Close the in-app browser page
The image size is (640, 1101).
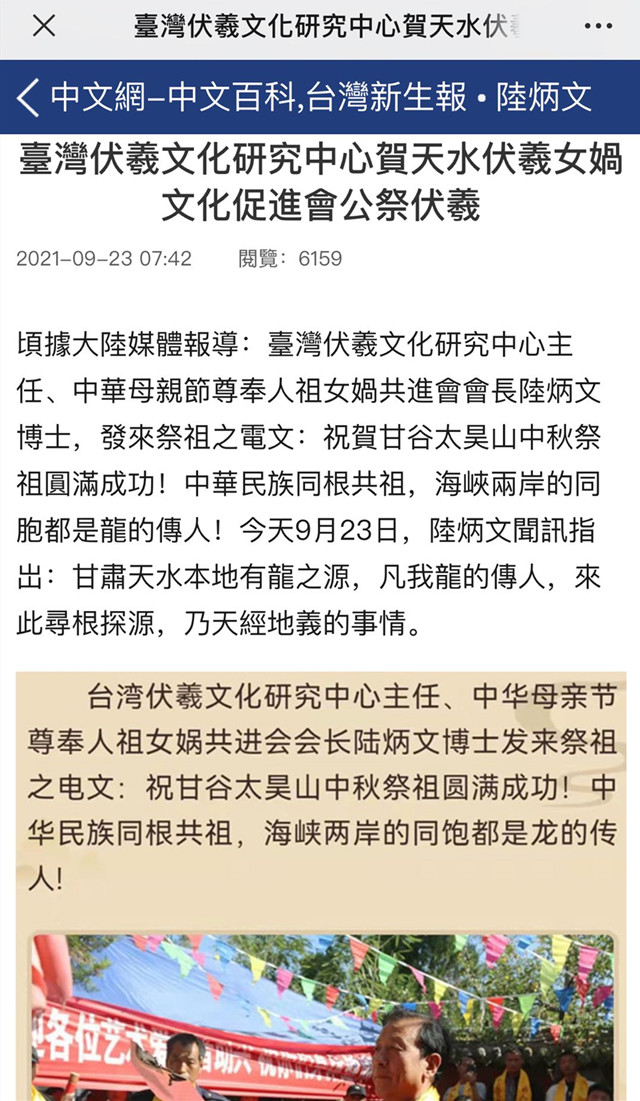coord(44,27)
